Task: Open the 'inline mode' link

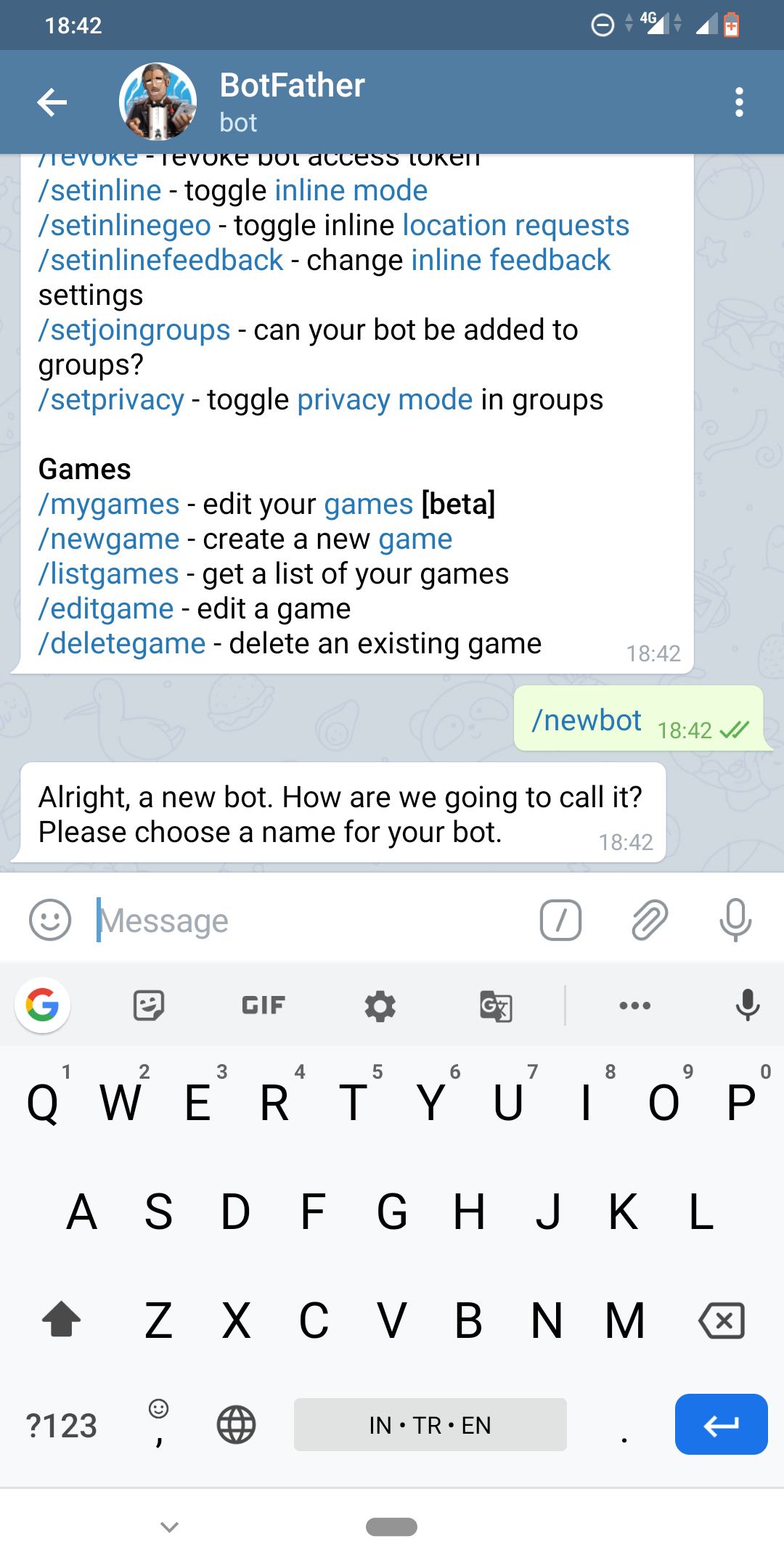Action: pos(351,191)
